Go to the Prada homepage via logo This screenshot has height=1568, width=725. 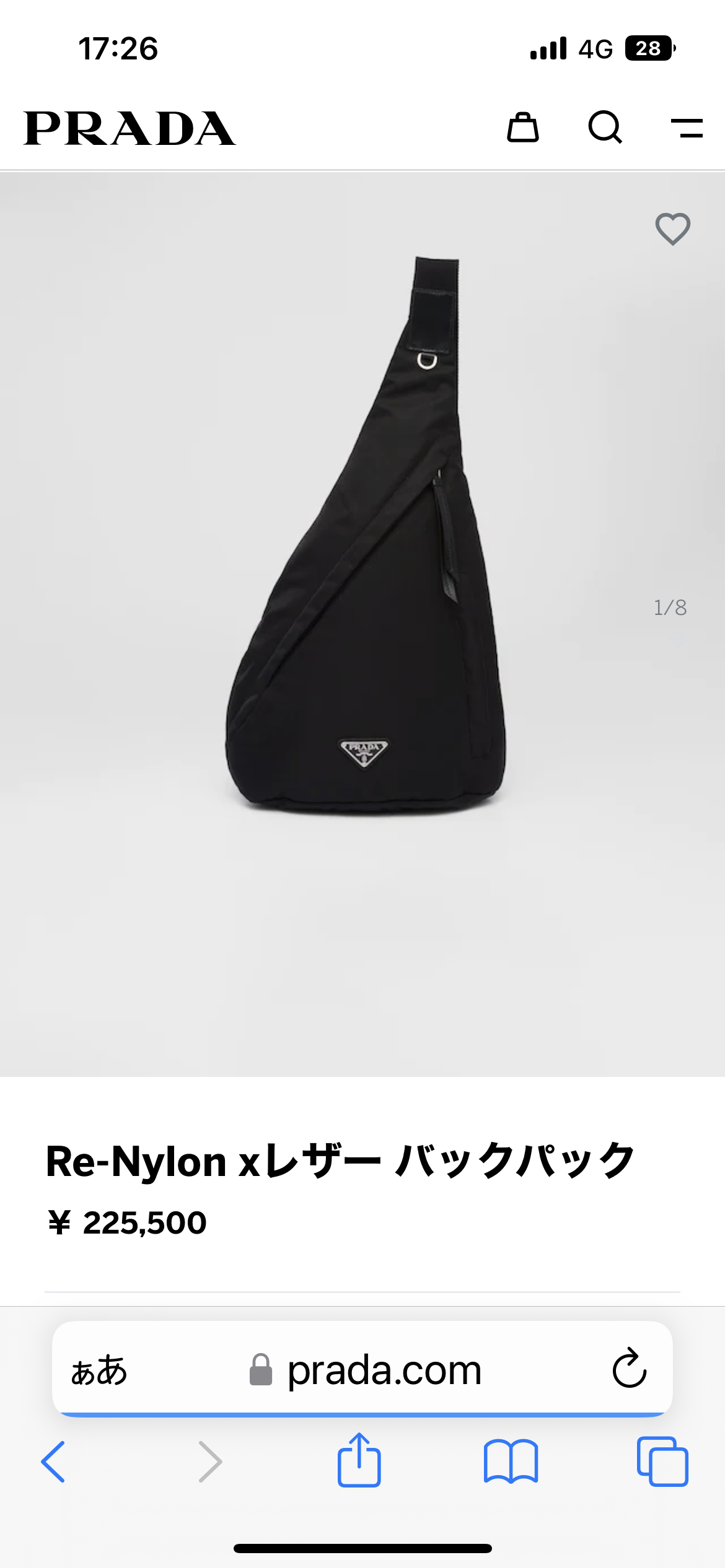point(130,128)
